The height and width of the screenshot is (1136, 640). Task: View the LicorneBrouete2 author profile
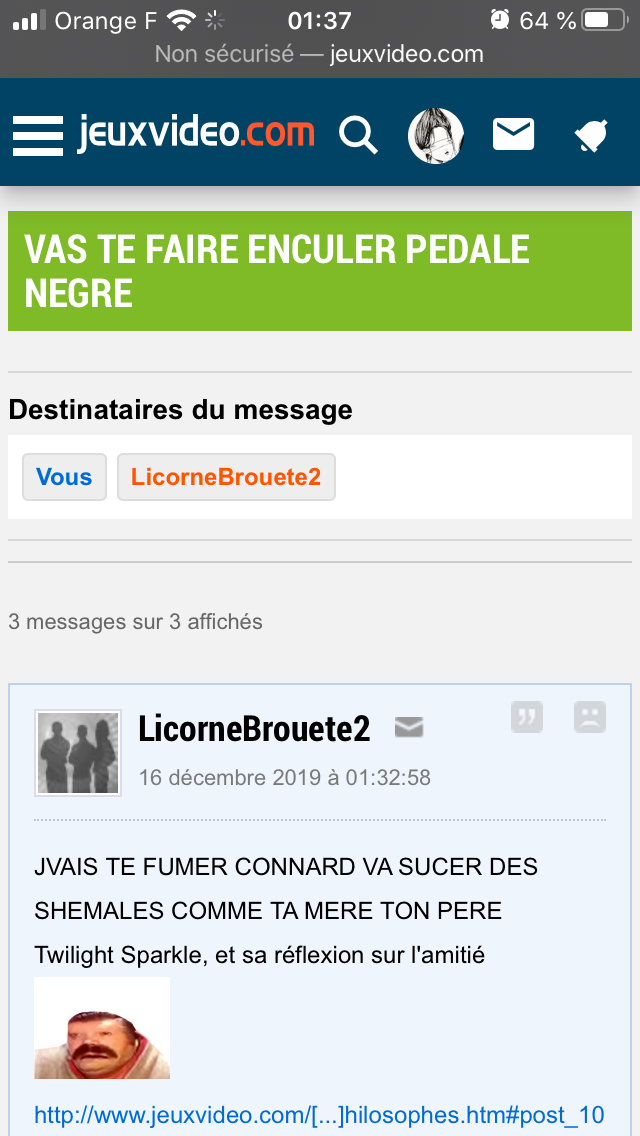(254, 729)
